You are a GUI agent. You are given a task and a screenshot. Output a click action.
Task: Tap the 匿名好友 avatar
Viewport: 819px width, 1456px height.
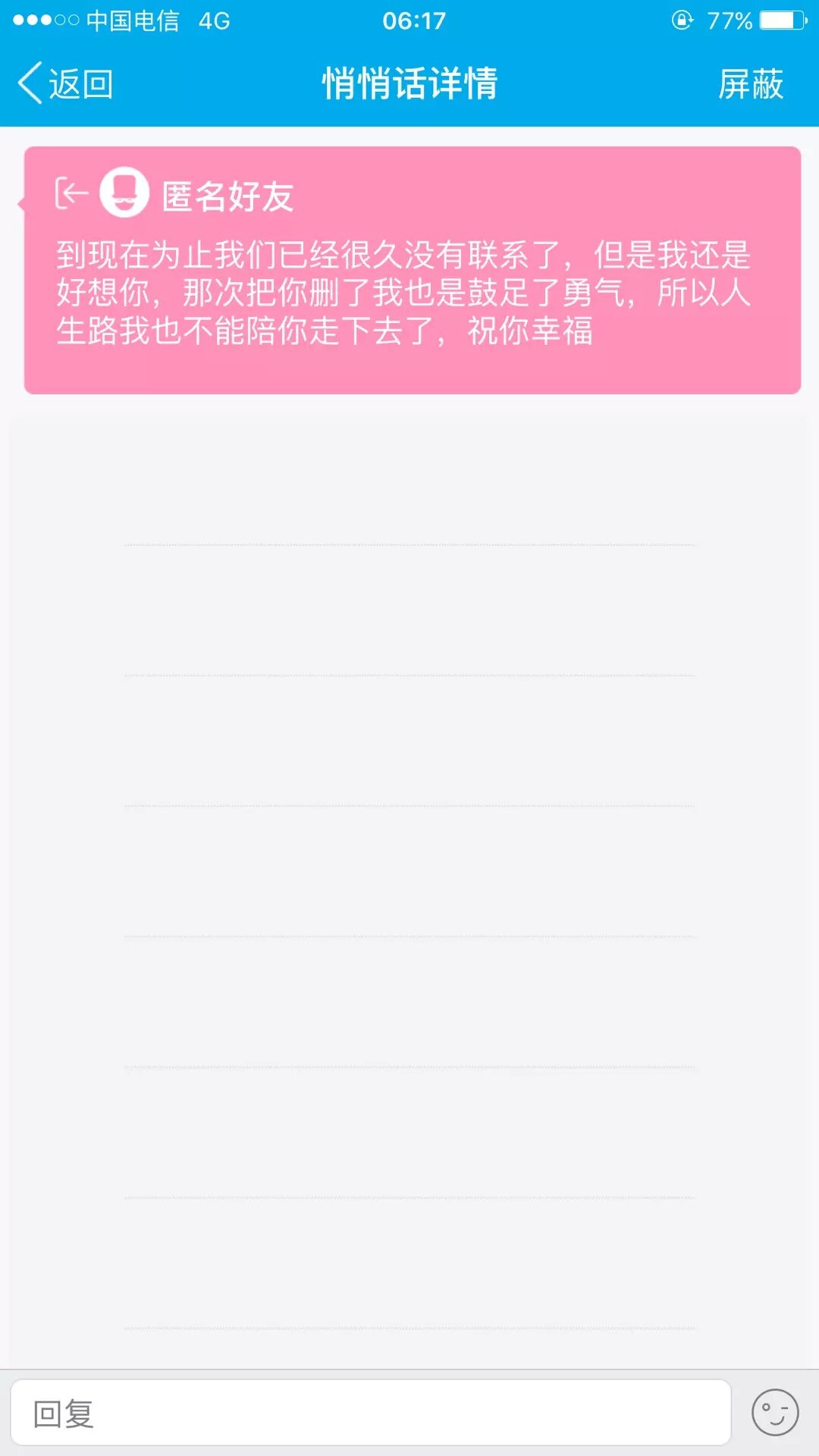pyautogui.click(x=124, y=193)
